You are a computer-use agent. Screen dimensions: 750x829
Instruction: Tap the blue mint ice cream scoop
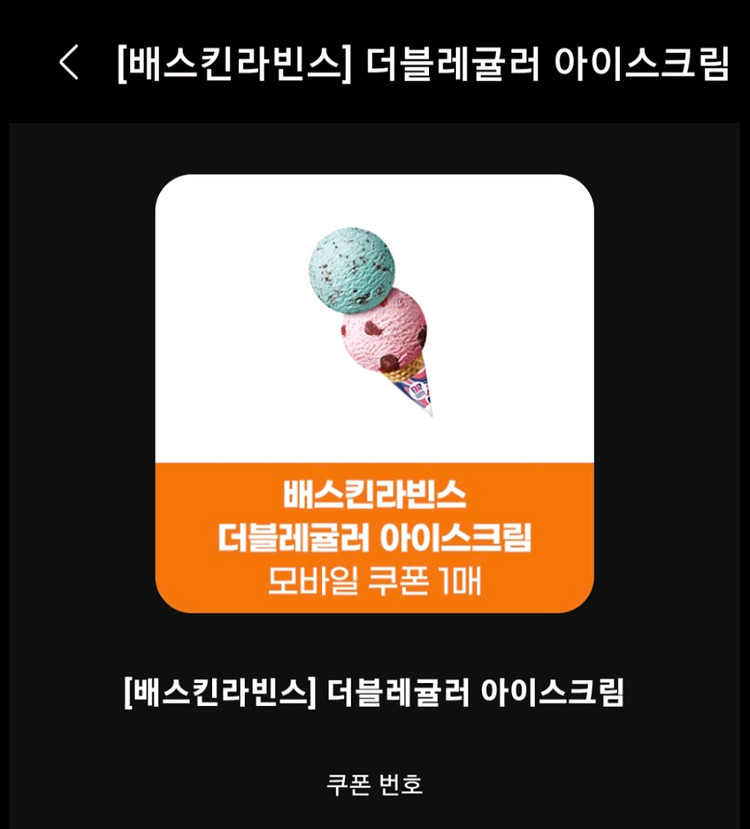tap(351, 268)
